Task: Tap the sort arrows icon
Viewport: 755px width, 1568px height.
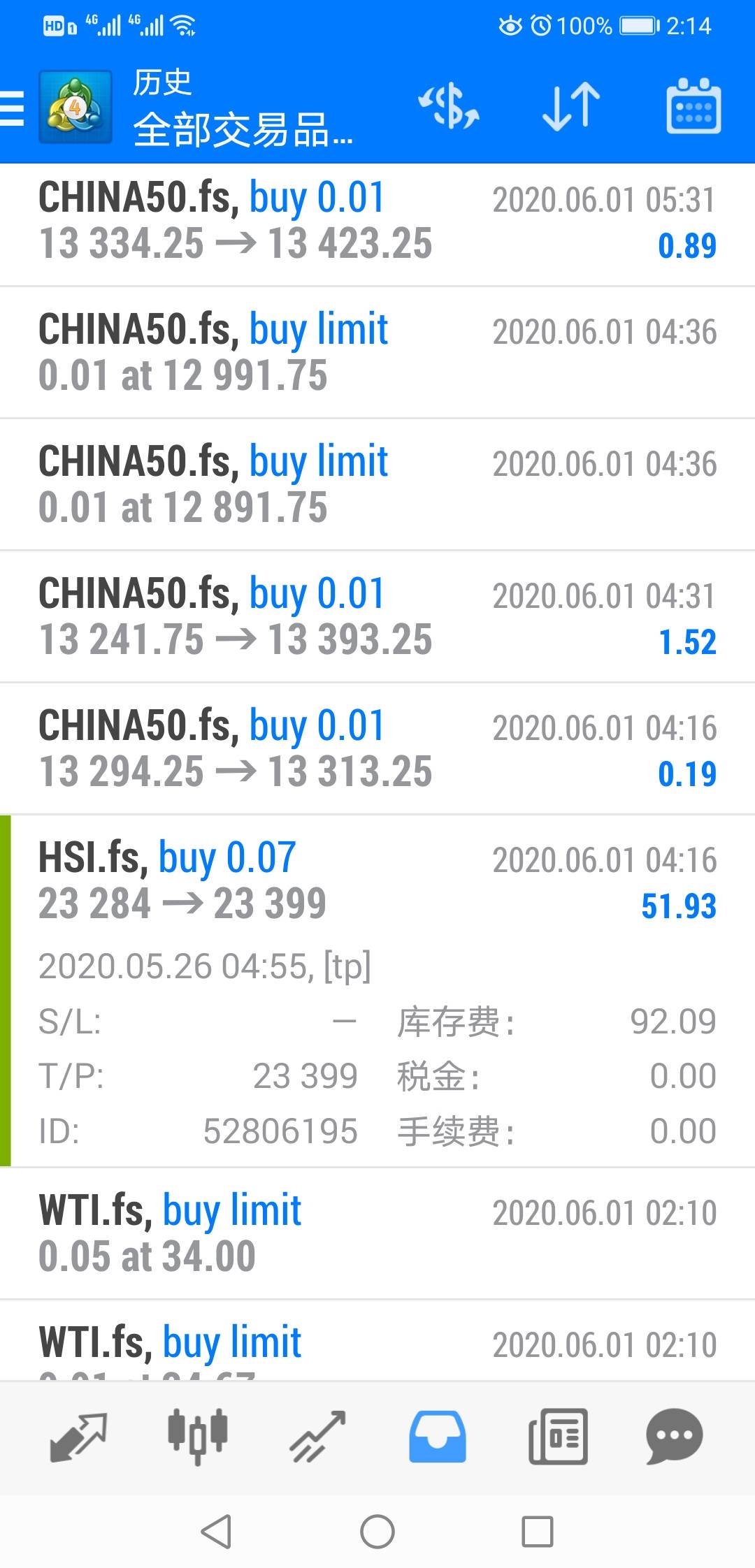Action: 571,107
